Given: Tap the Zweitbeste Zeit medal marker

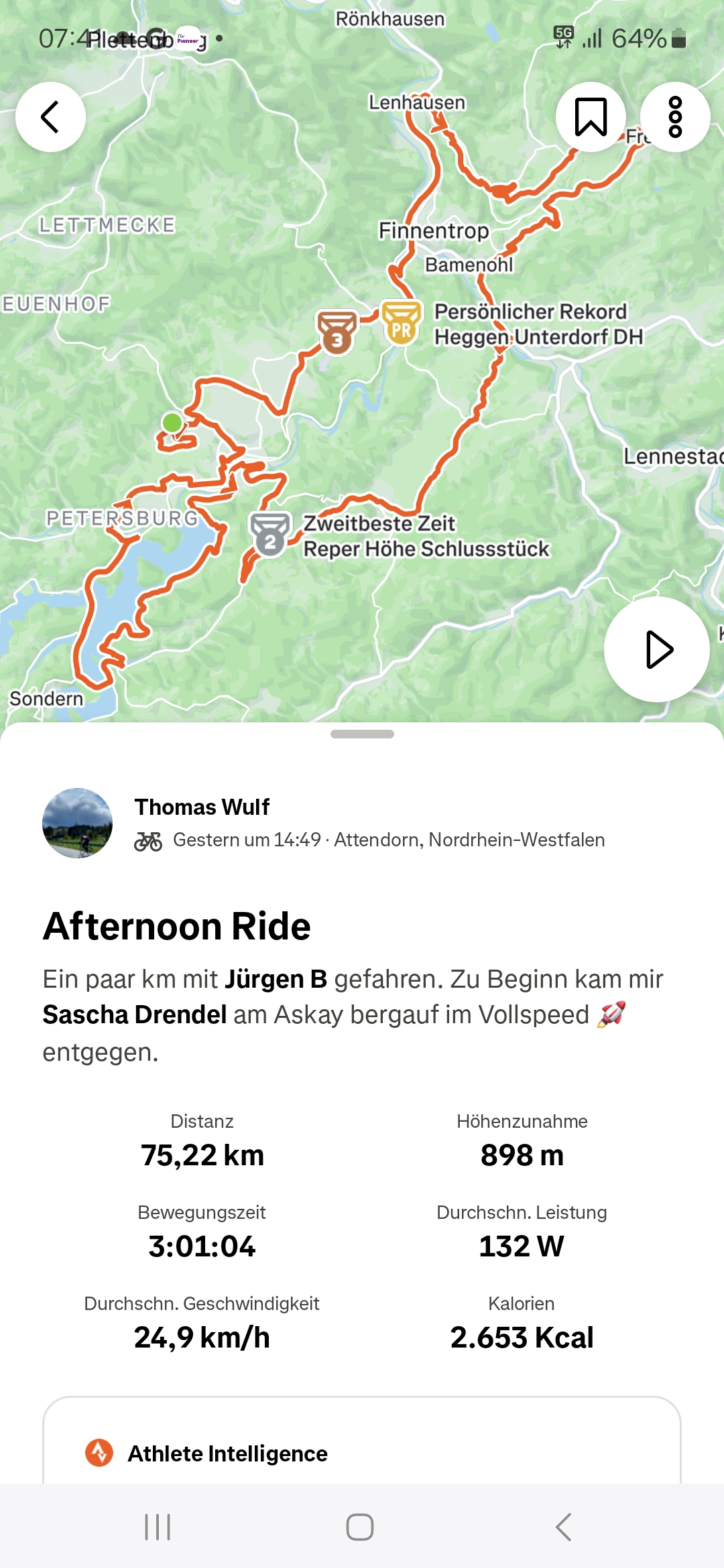Looking at the screenshot, I should click(270, 534).
